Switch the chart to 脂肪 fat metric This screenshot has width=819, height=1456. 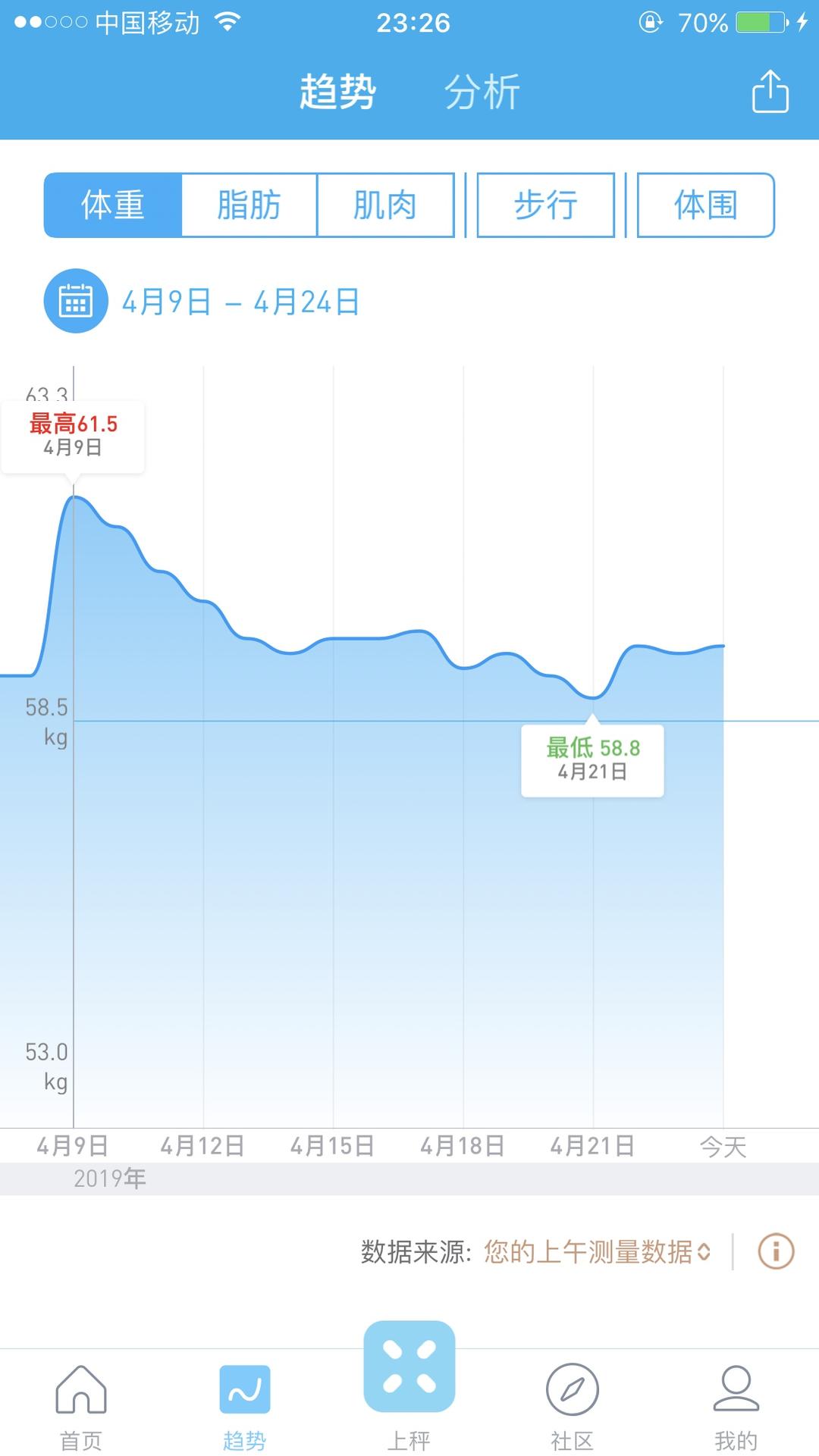pos(250,205)
